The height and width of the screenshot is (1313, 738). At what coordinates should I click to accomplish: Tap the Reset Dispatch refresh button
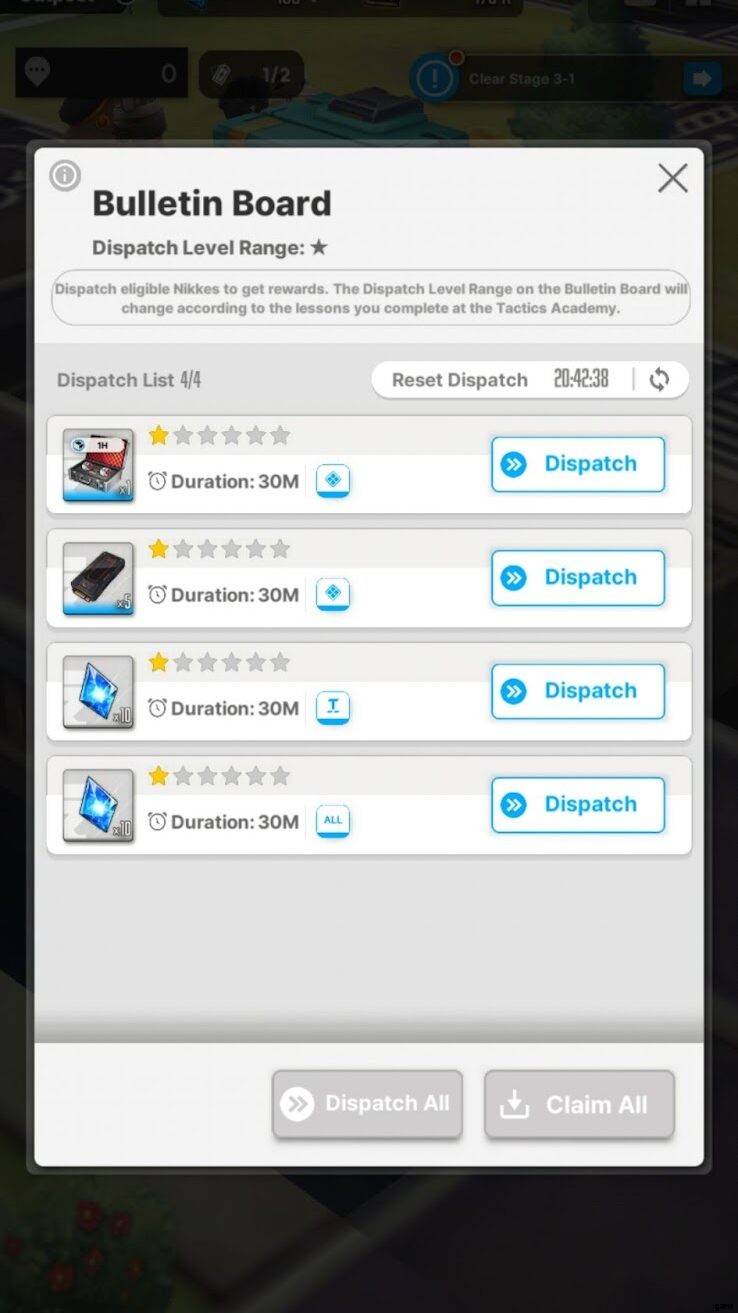point(659,380)
